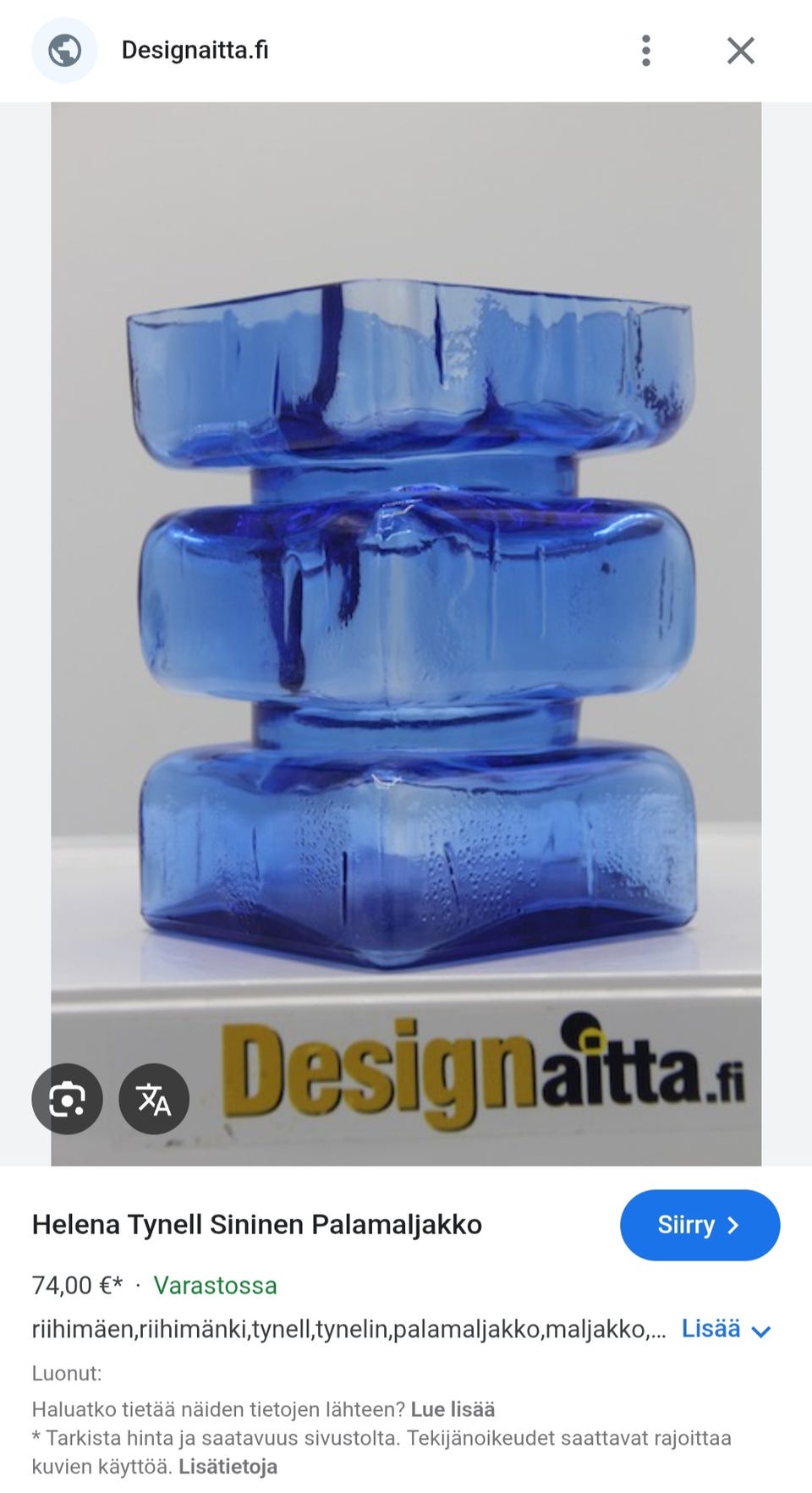
Task: Search the image with Lens icon
Action: (x=68, y=1099)
